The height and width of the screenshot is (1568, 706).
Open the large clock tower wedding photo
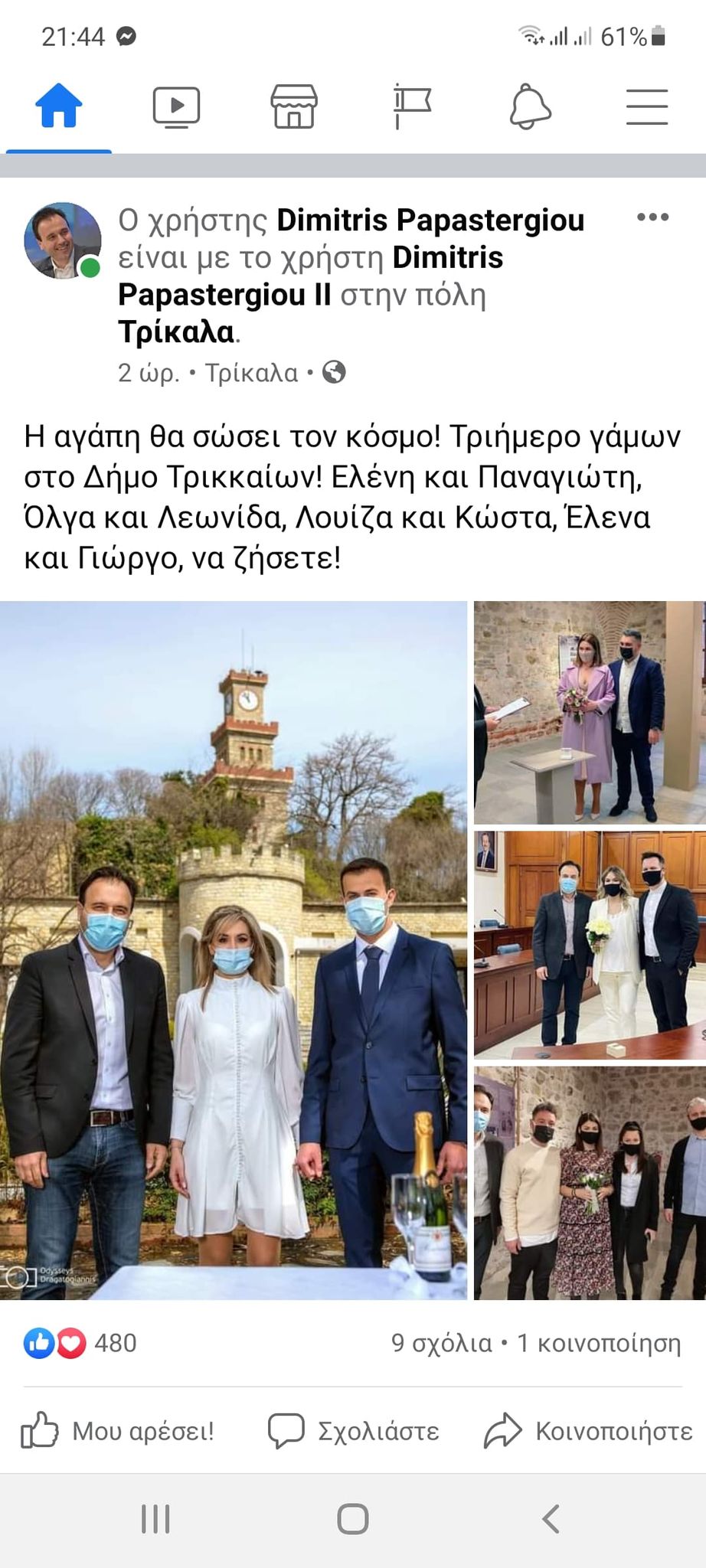pos(233,950)
